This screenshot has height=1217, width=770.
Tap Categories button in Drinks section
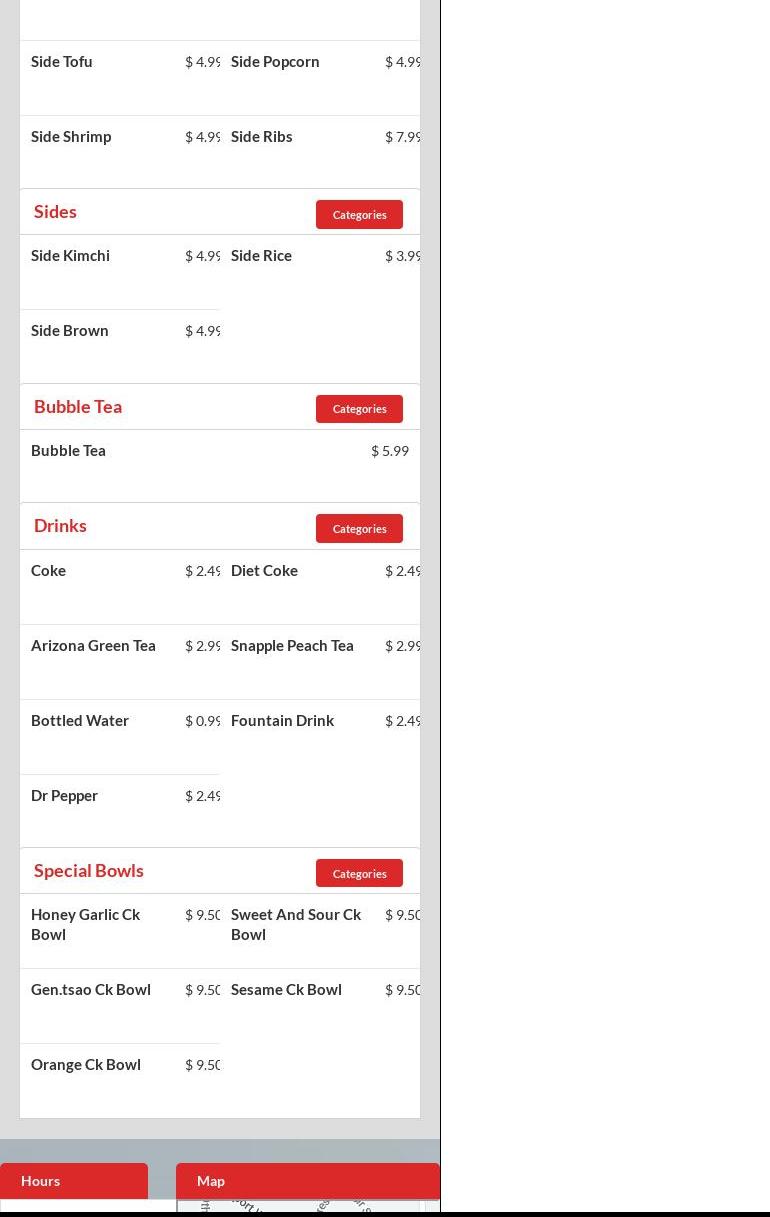point(359,528)
